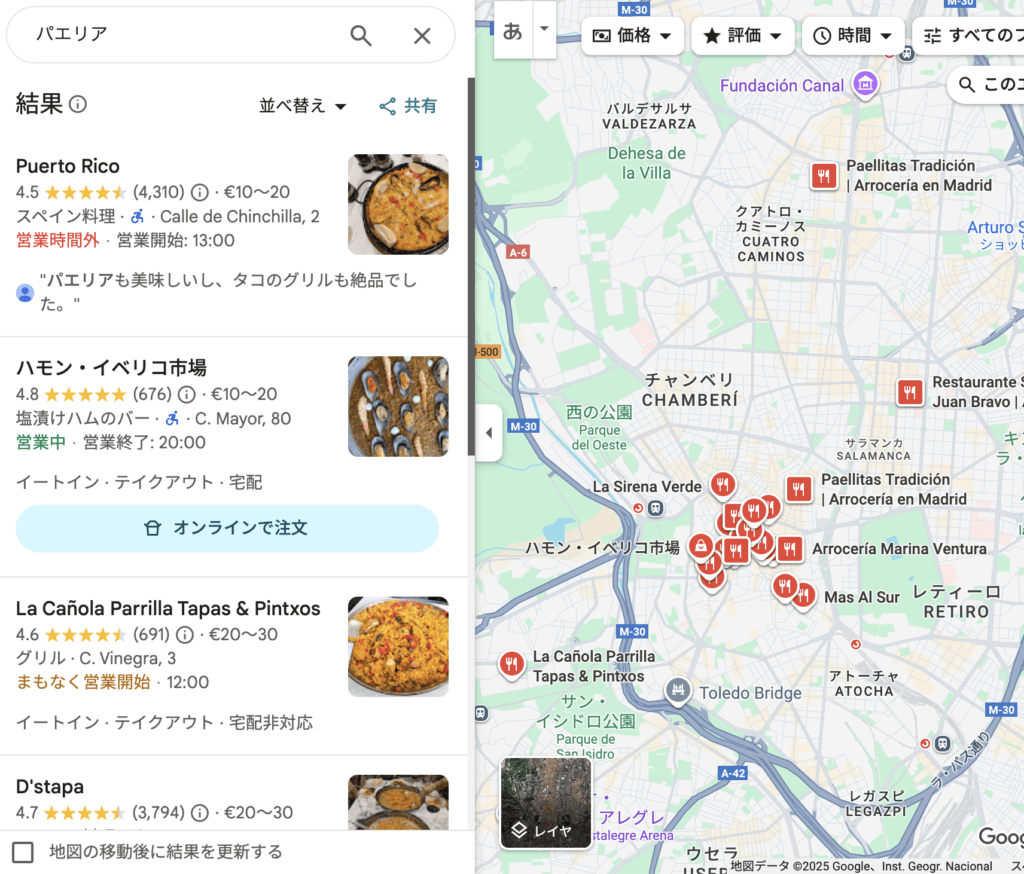Open the D'stapa result
The image size is (1024, 874).
tap(50, 787)
